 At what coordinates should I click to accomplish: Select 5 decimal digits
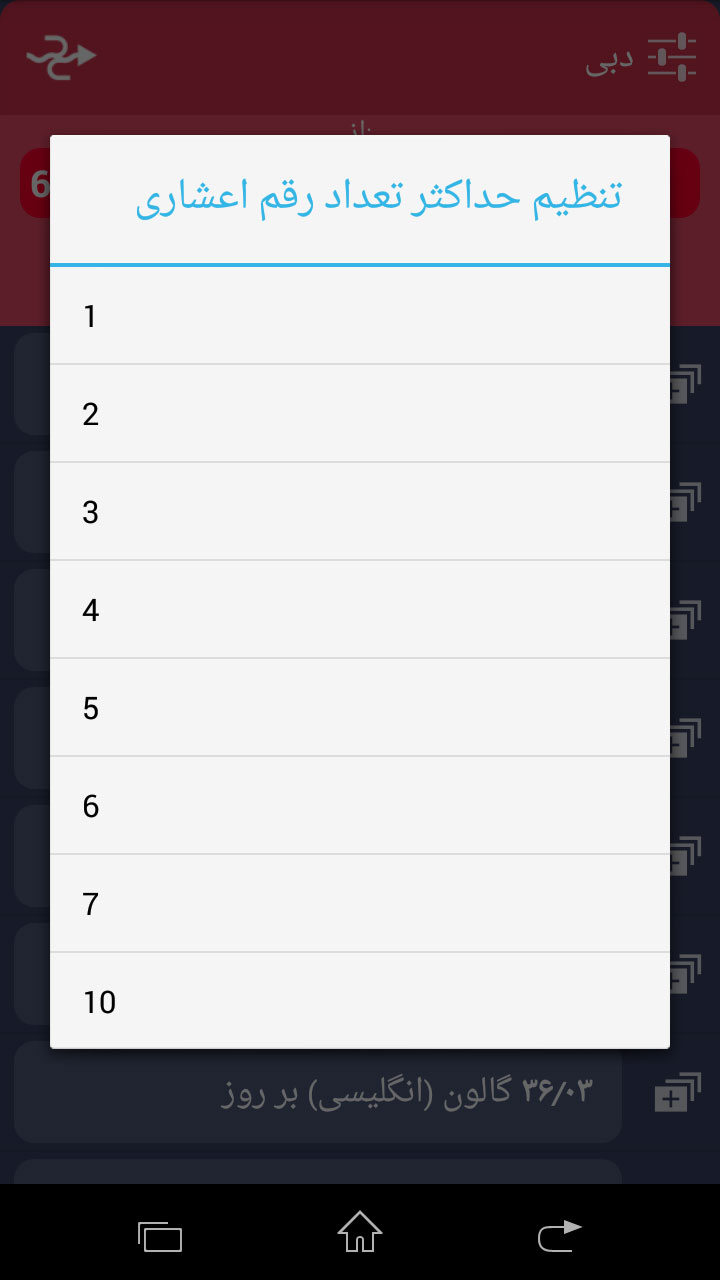360,708
